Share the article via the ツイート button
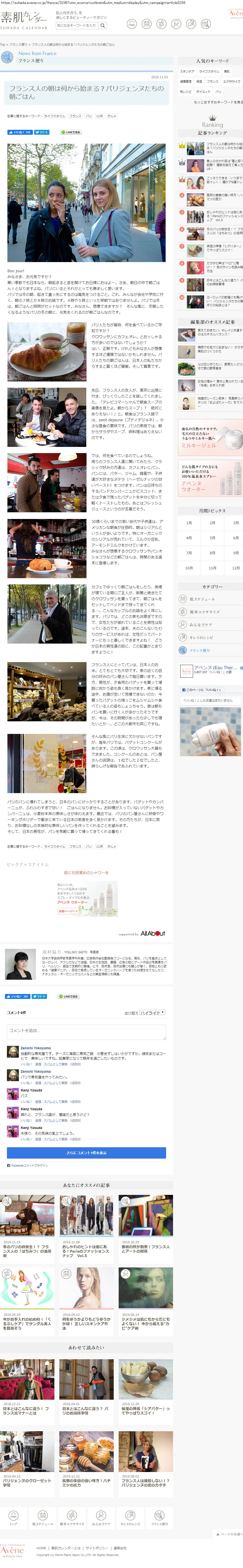Screen dimensions: 243x1568 click(x=42, y=132)
